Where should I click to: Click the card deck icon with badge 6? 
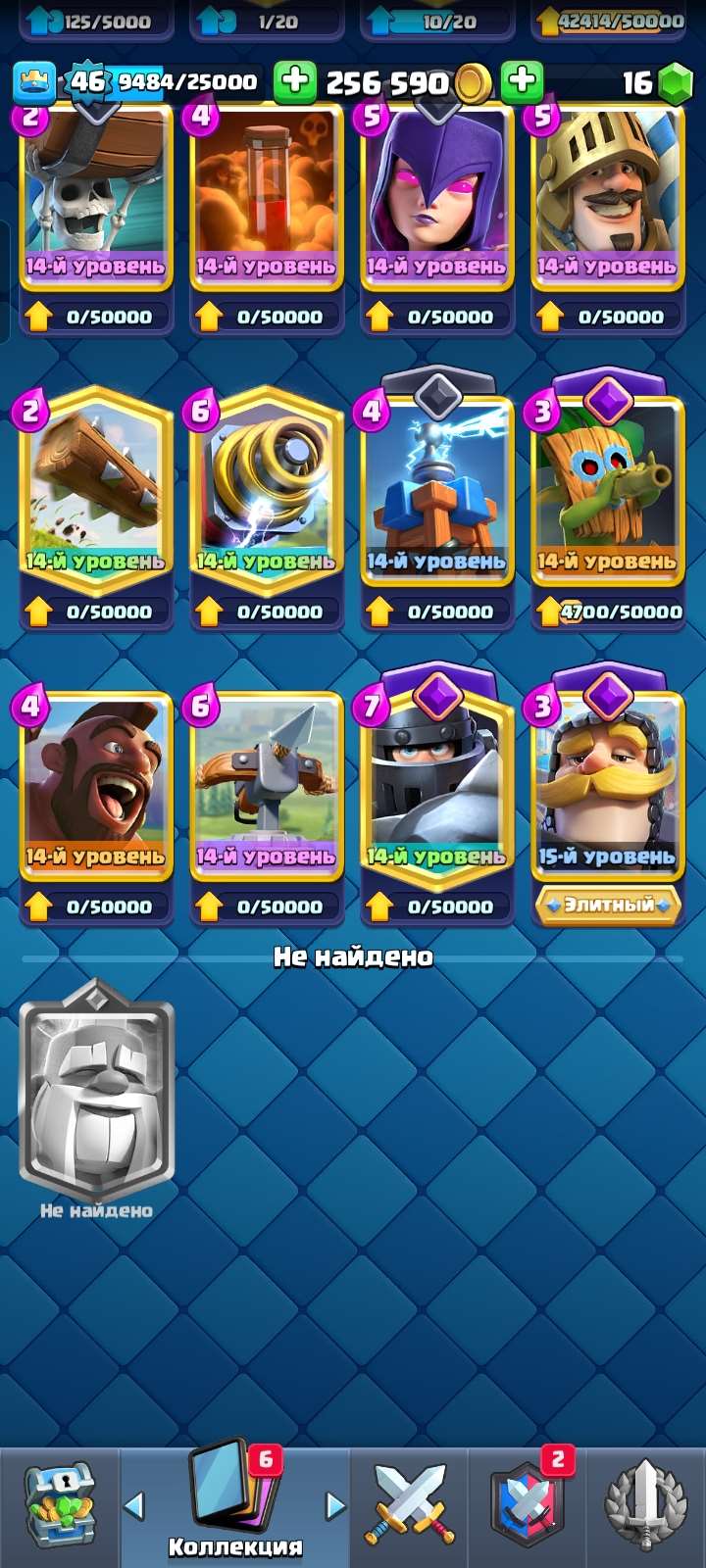(x=232, y=1490)
